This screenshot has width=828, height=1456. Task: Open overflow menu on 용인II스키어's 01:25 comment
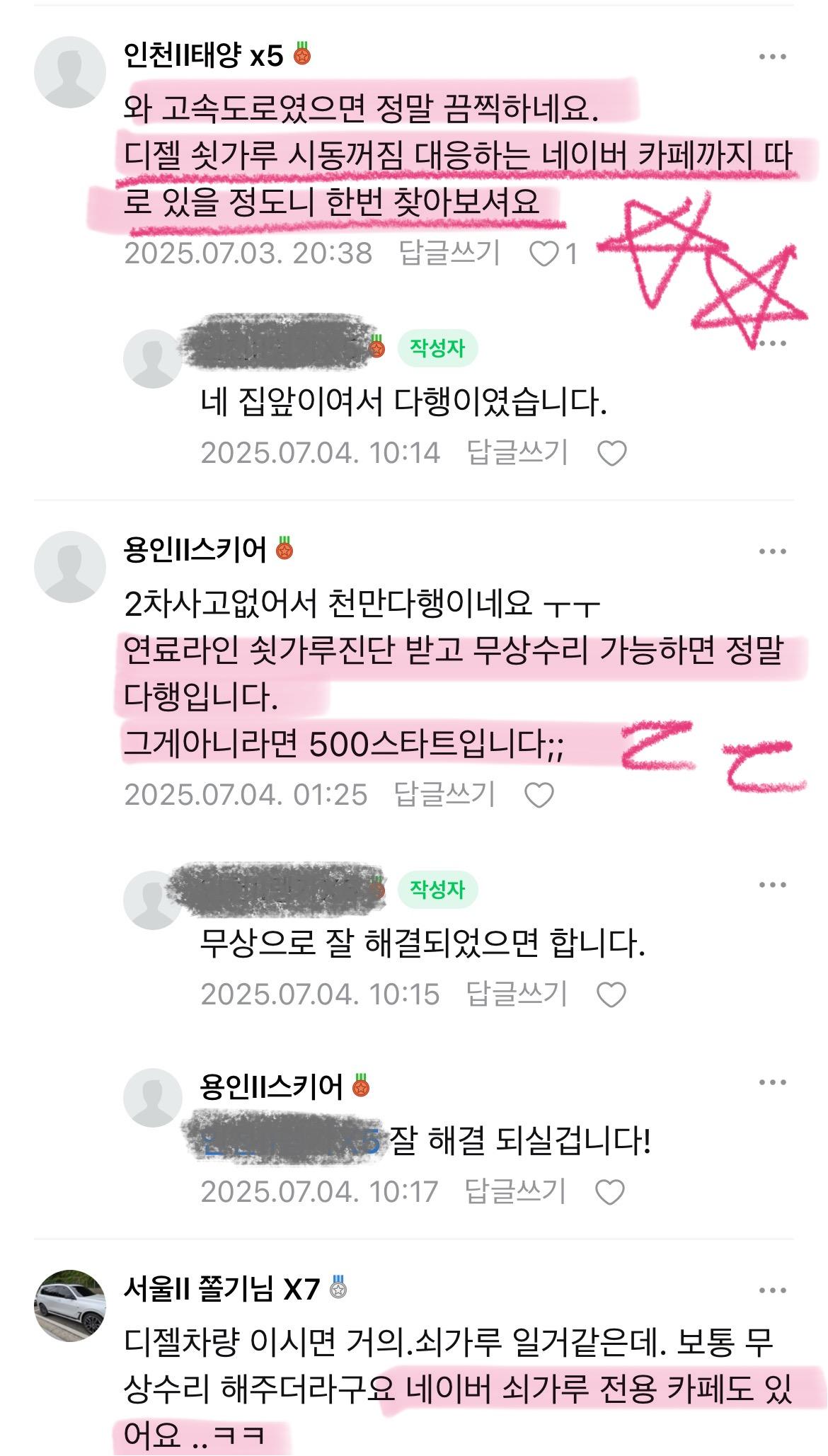click(x=772, y=551)
